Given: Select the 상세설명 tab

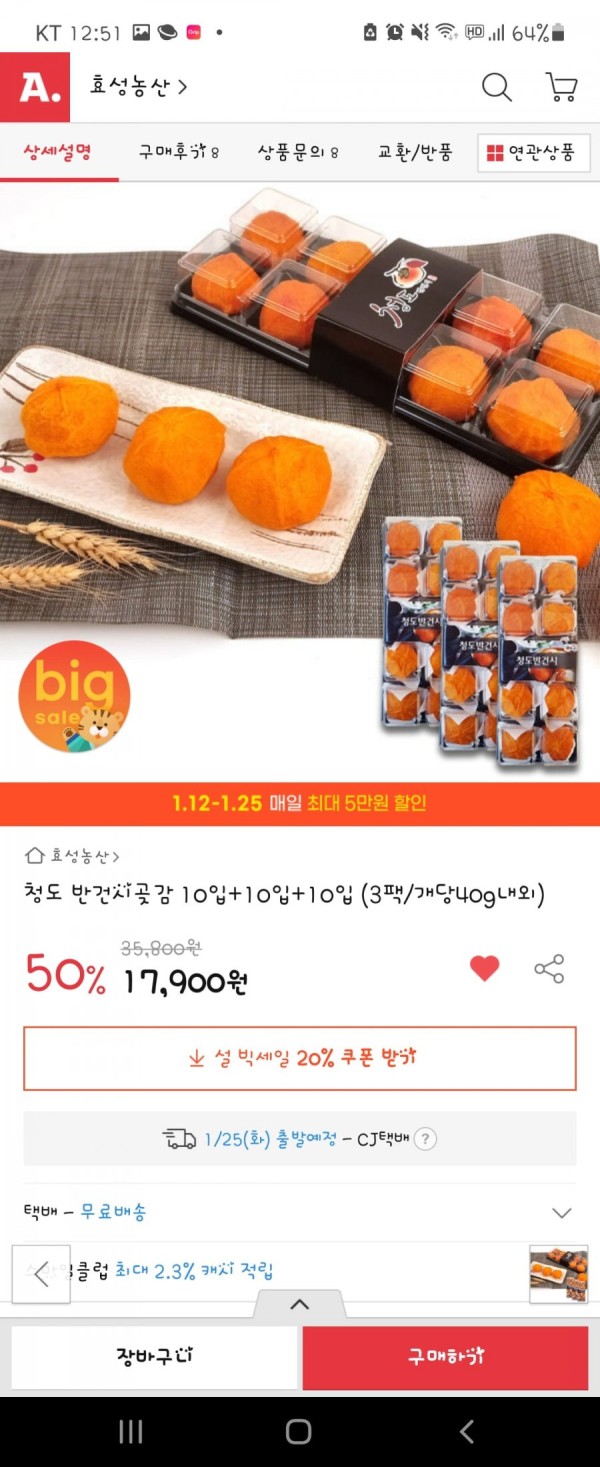Looking at the screenshot, I should [x=58, y=152].
